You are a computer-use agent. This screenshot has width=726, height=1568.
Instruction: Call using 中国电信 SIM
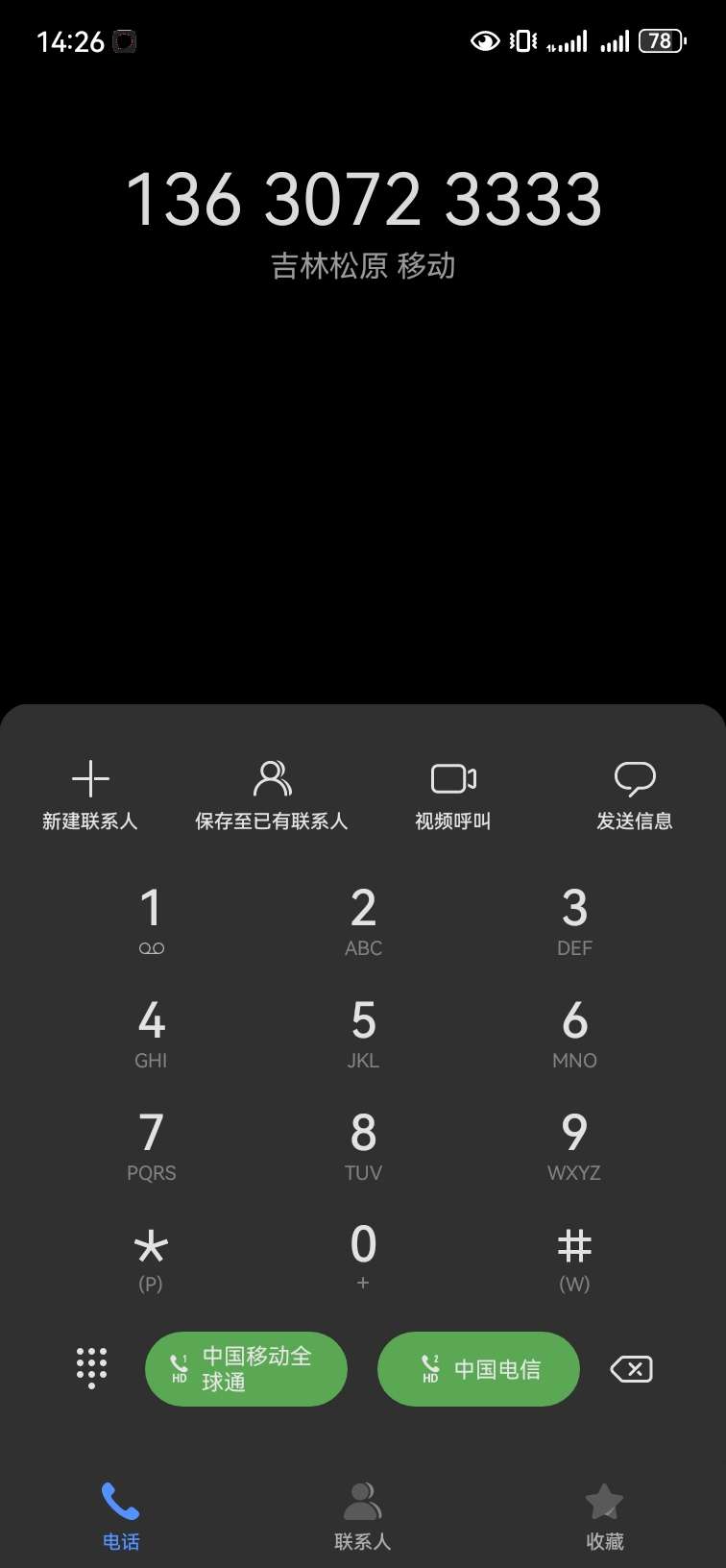[x=478, y=1369]
